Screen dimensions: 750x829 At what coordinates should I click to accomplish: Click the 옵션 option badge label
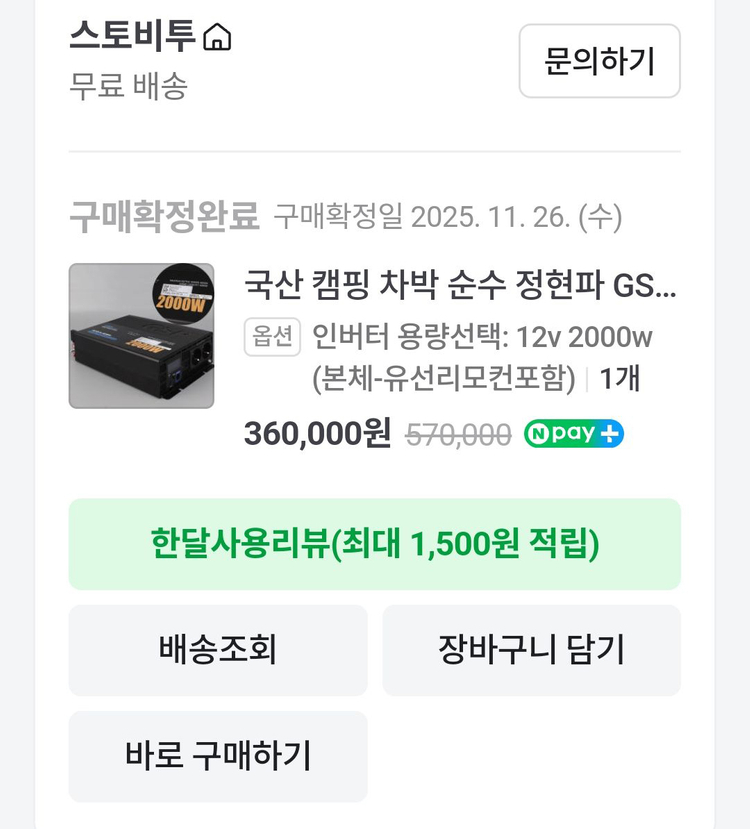pyautogui.click(x=272, y=338)
